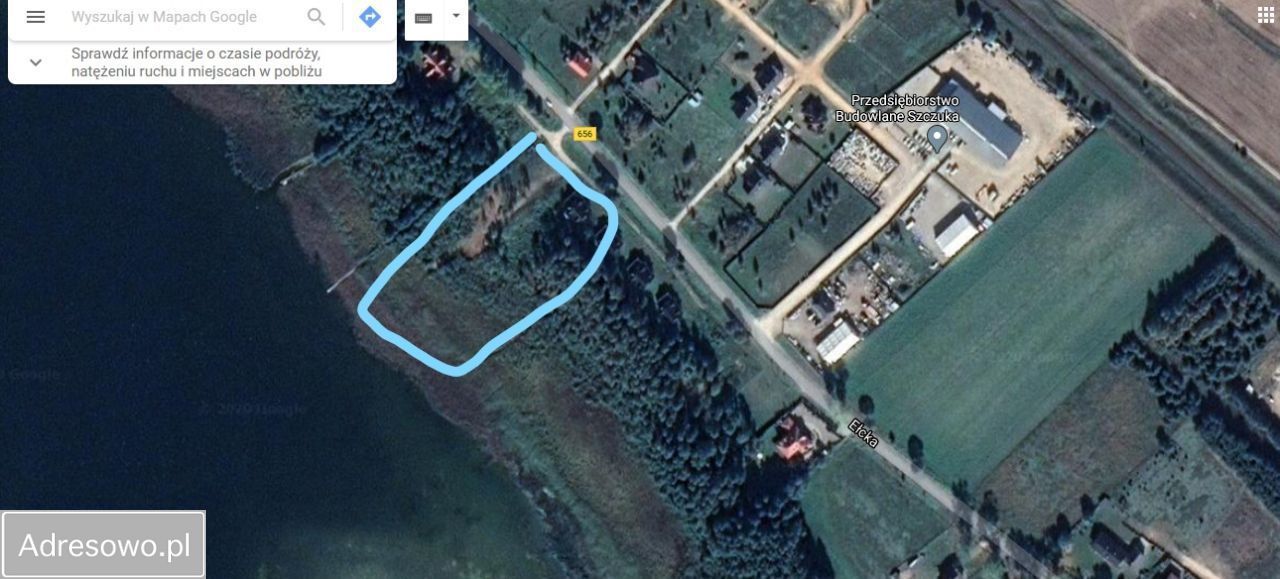Open the Google apps grid
The image size is (1280, 579).
click(1266, 15)
